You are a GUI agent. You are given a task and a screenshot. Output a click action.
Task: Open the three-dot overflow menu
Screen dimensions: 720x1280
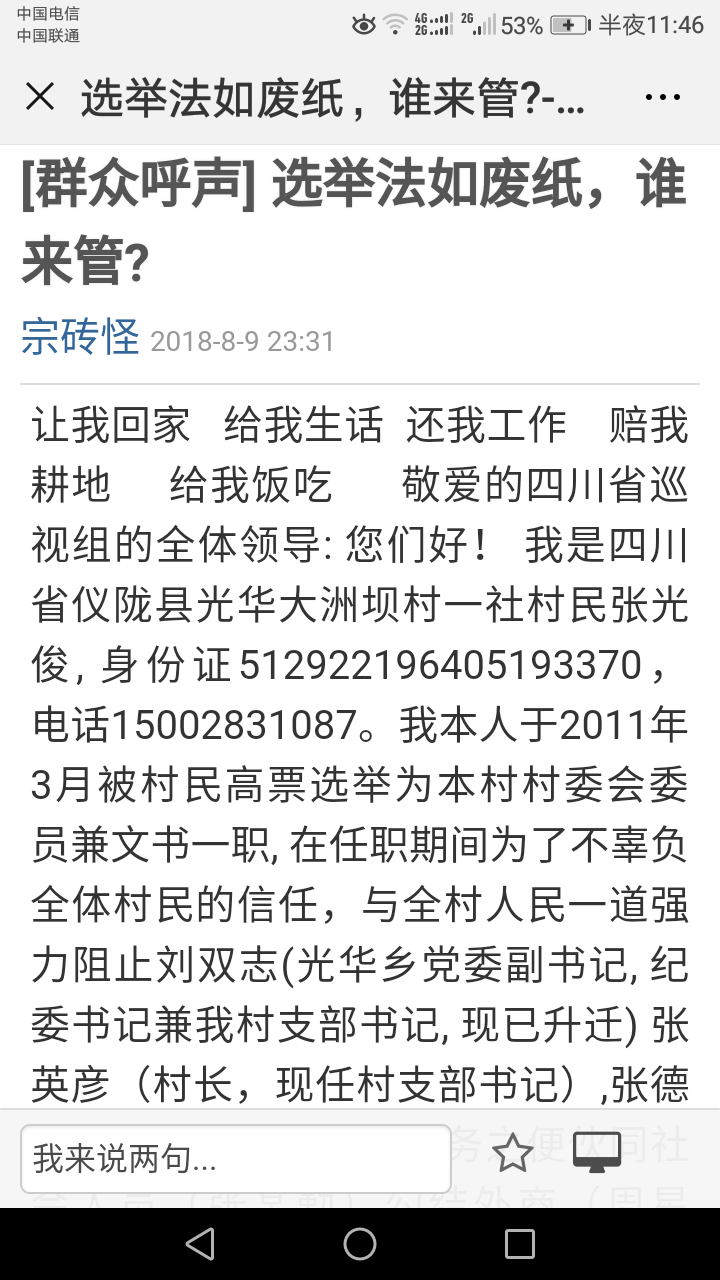(662, 97)
